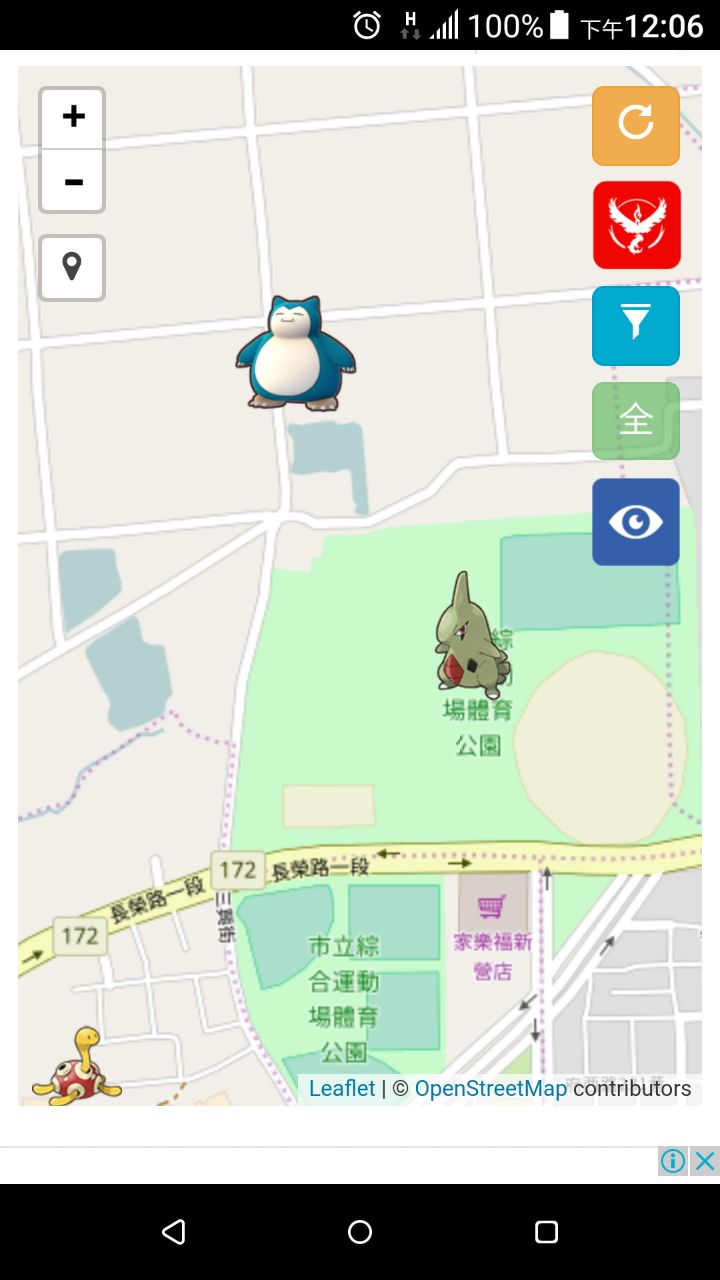
Task: Zoom in on the map
Action: (72, 118)
